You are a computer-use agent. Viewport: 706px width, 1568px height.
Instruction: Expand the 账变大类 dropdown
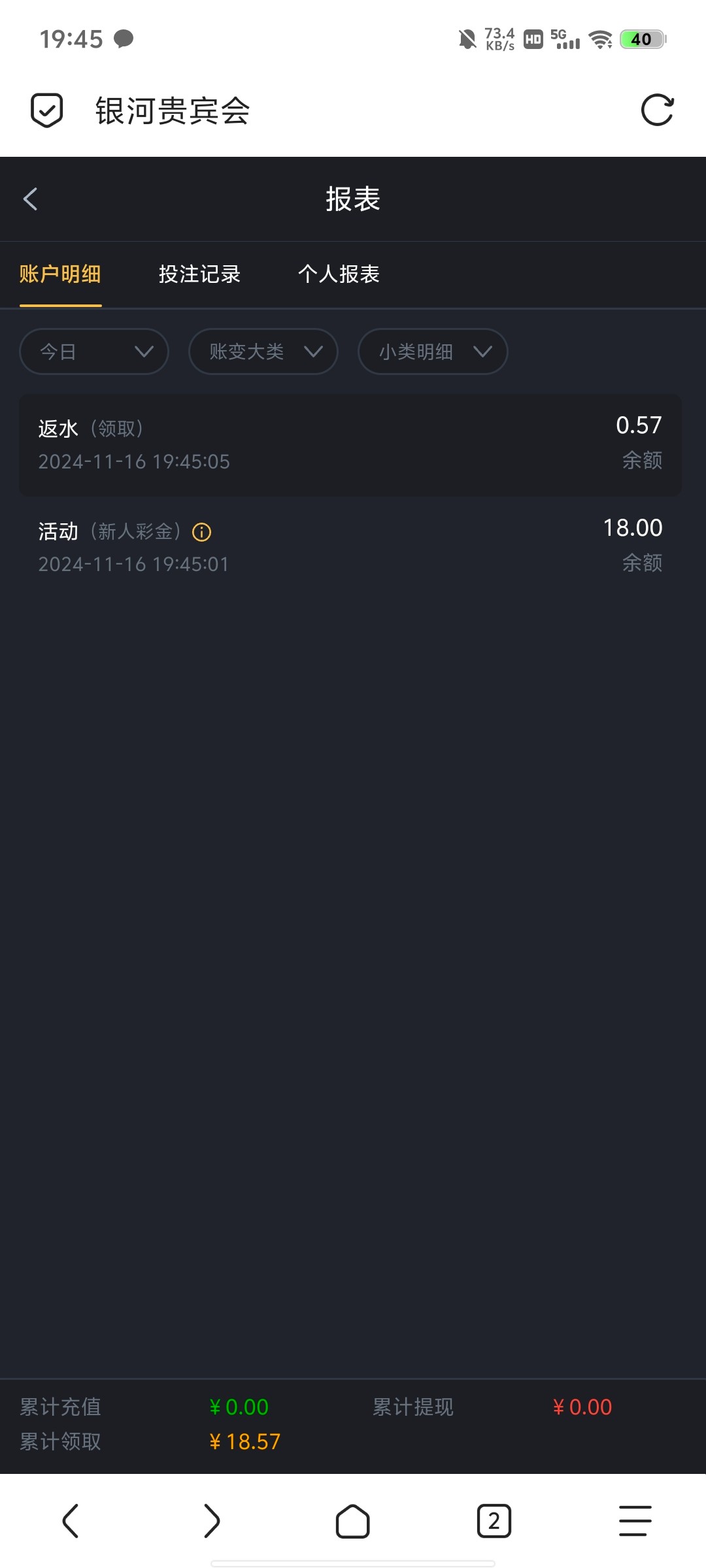(263, 351)
